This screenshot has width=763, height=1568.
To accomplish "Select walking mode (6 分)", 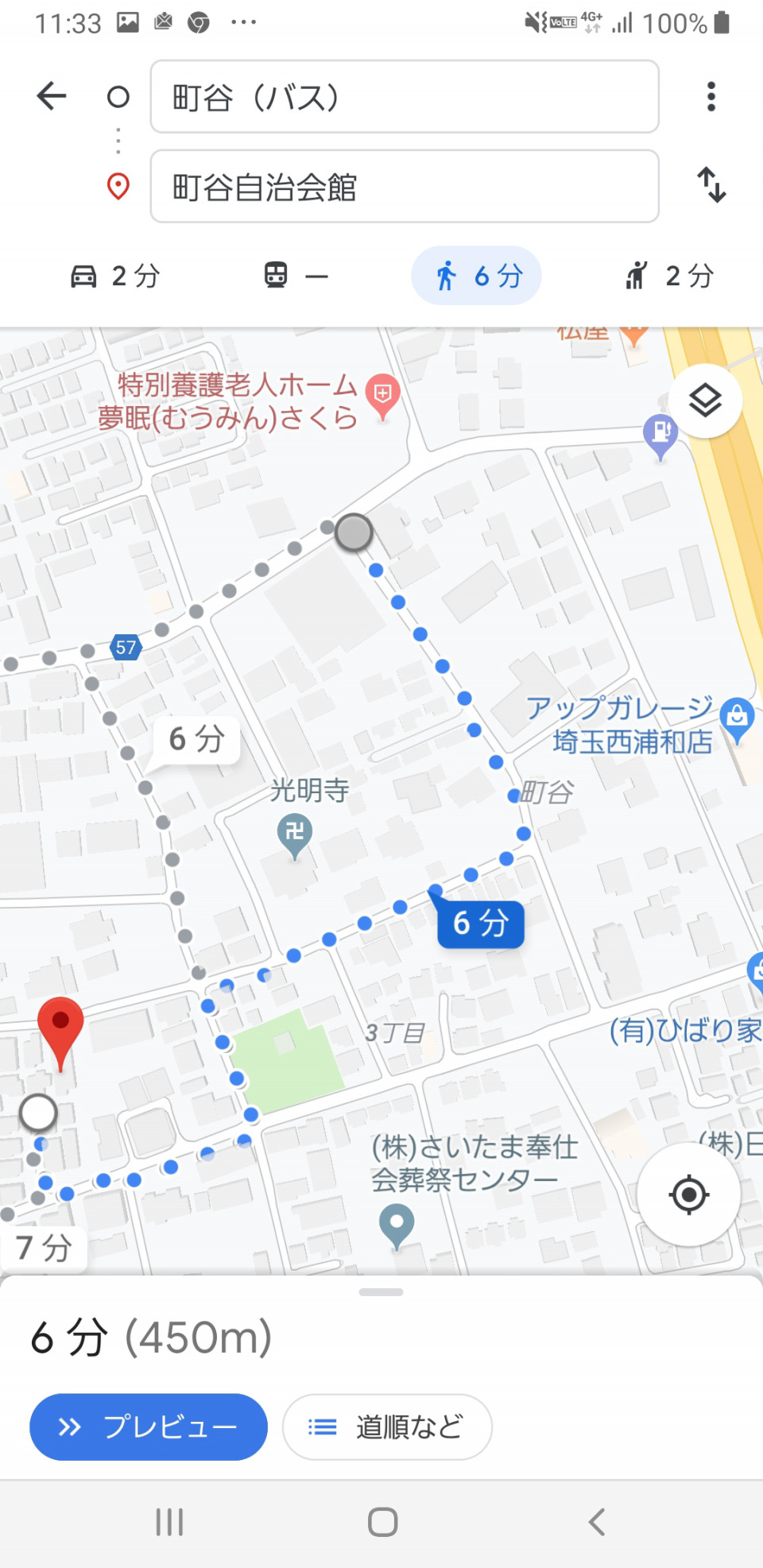I will point(476,276).
